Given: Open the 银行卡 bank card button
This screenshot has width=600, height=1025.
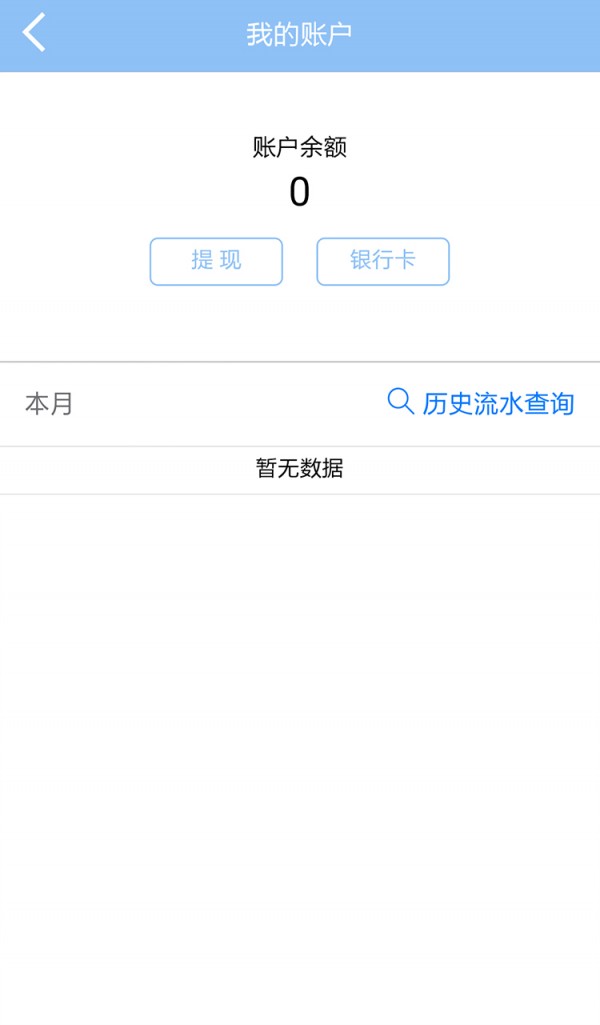Looking at the screenshot, I should [383, 261].
